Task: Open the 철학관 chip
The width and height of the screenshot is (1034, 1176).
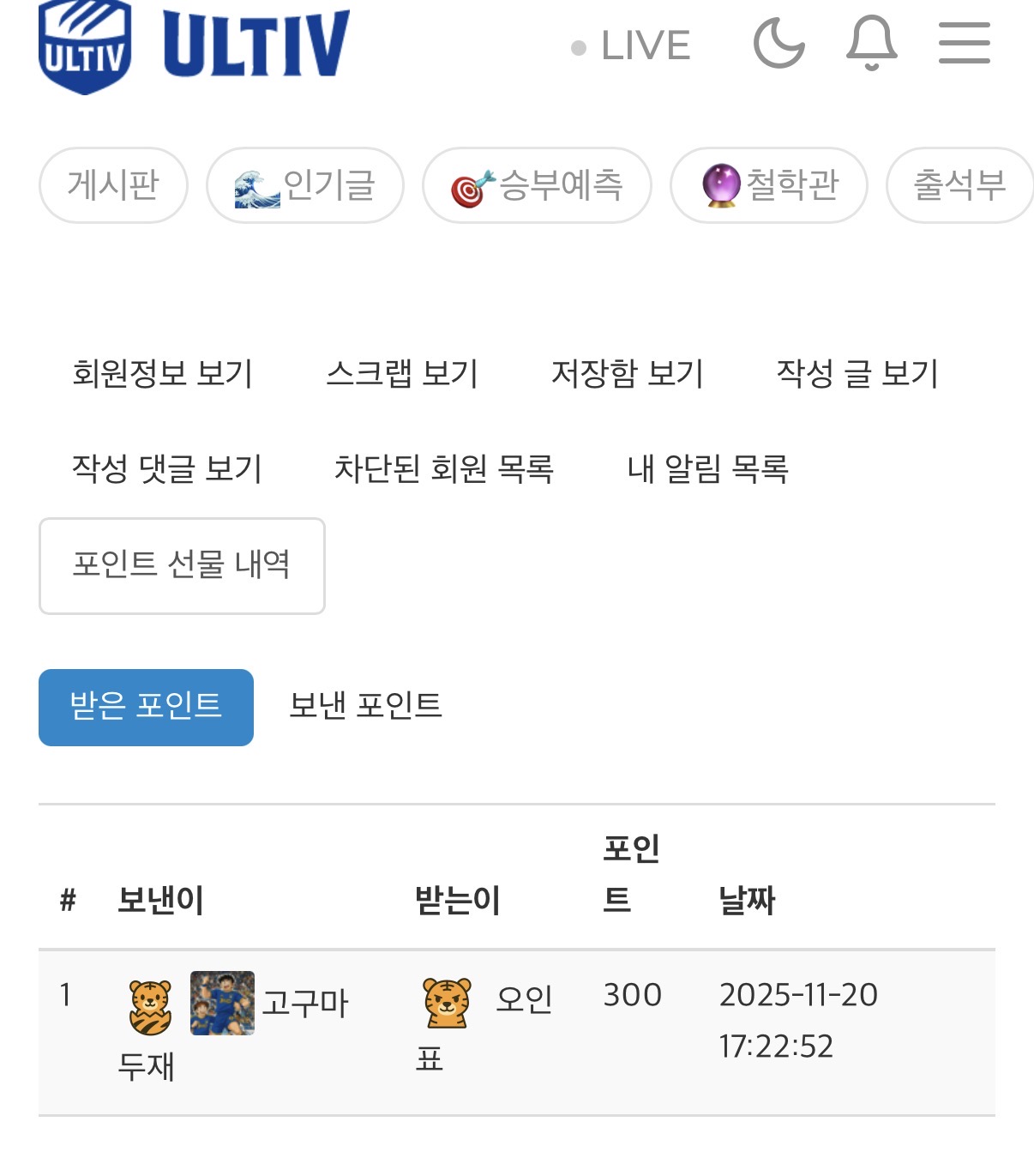Action: [x=769, y=185]
